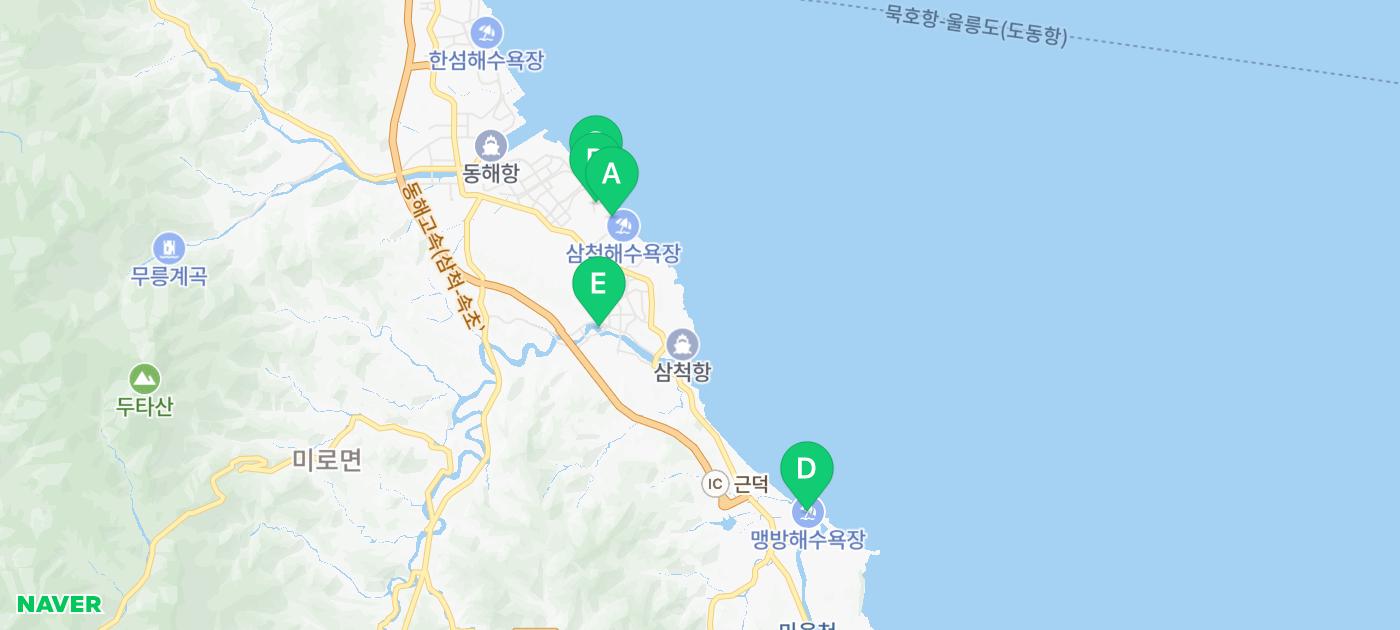Tap the 한섬해수욕장 beach icon
This screenshot has width=1400, height=630.
(486, 32)
